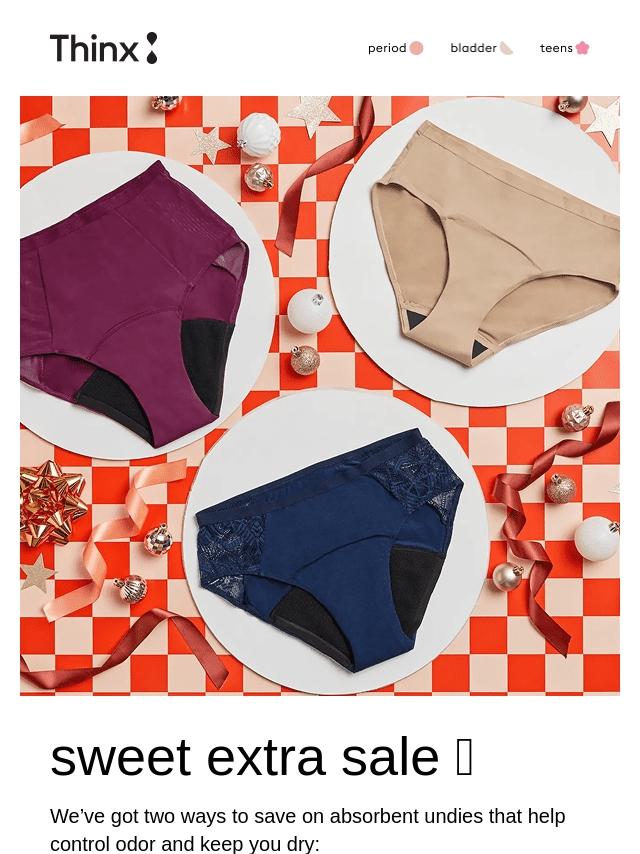Open the bladder category link
640x854 pixels.
[481, 48]
